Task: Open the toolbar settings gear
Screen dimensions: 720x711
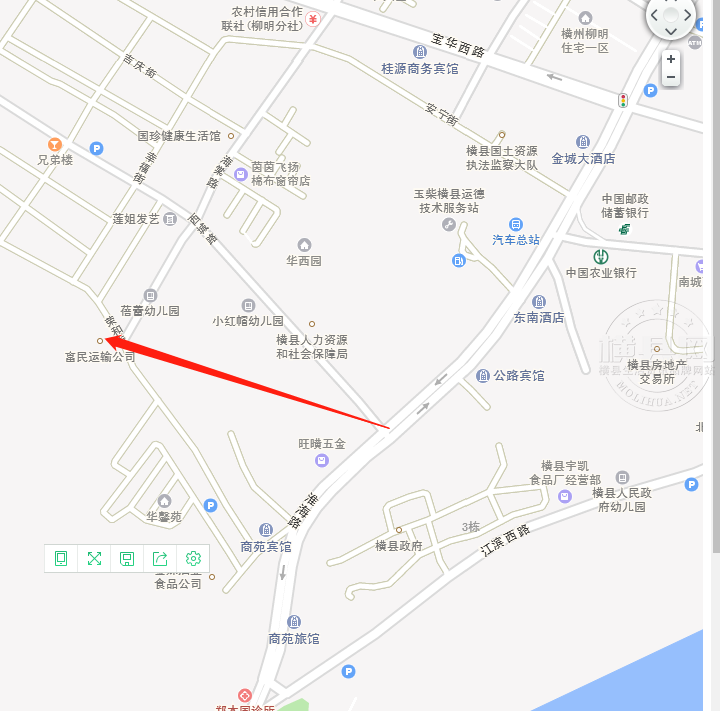Action: coord(193,558)
